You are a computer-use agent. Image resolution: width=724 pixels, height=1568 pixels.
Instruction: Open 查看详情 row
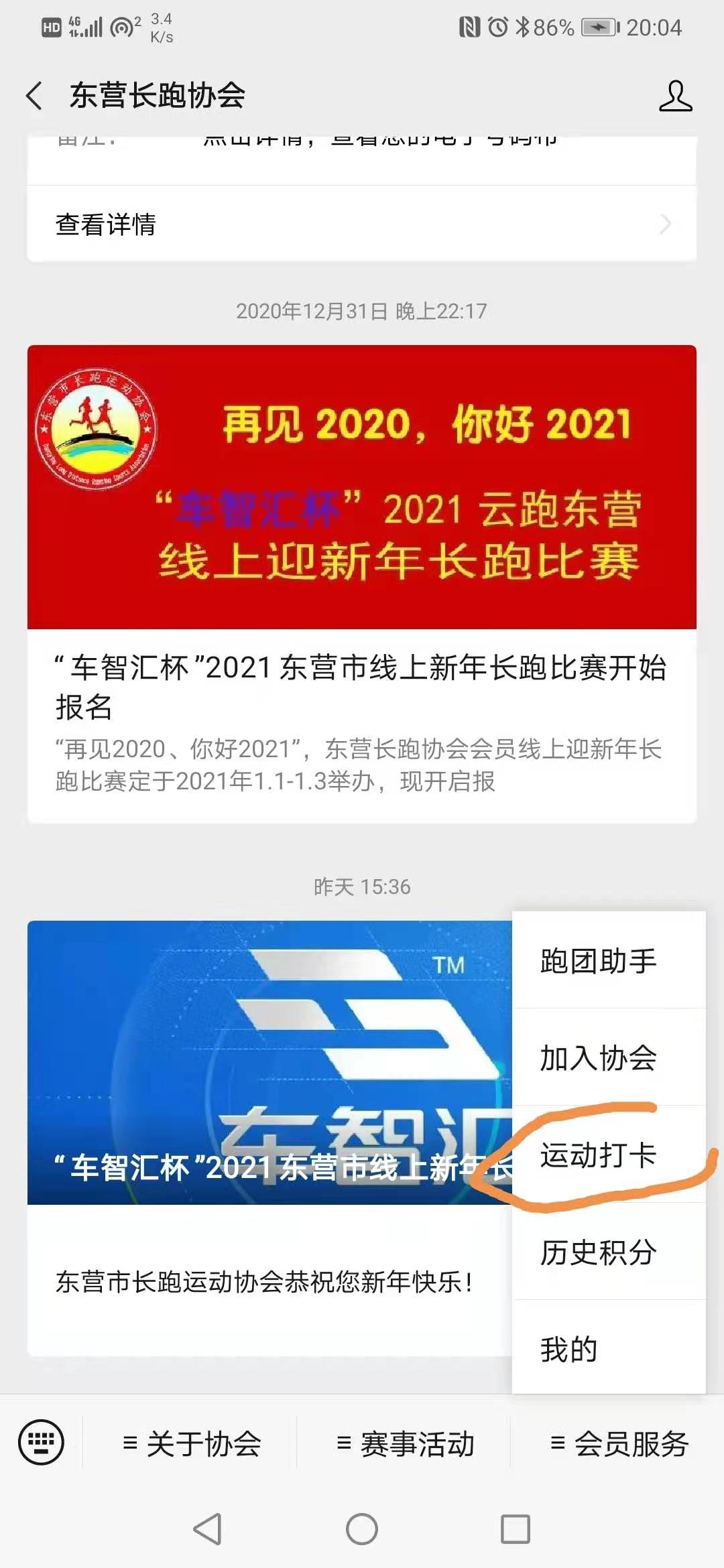click(x=362, y=224)
